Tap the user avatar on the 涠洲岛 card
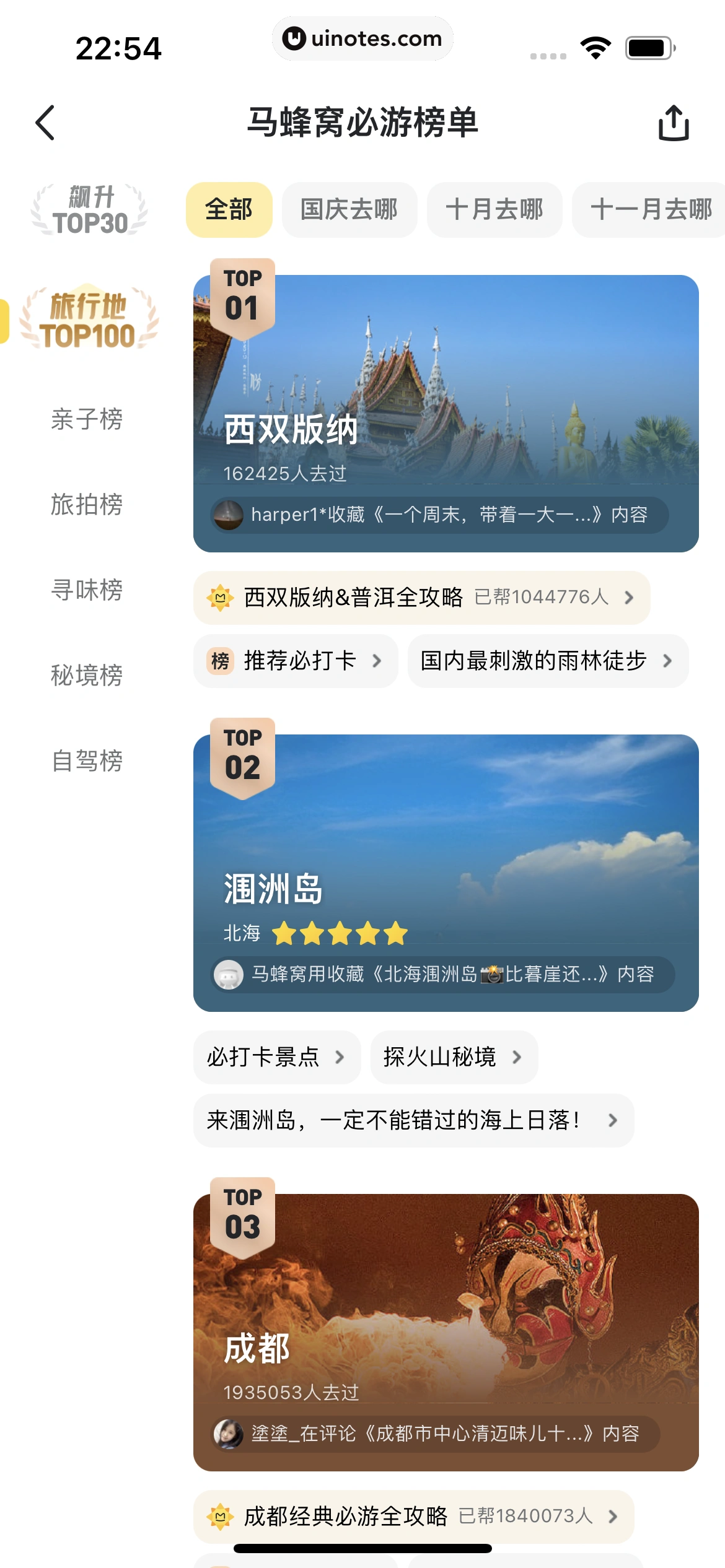 [x=228, y=973]
